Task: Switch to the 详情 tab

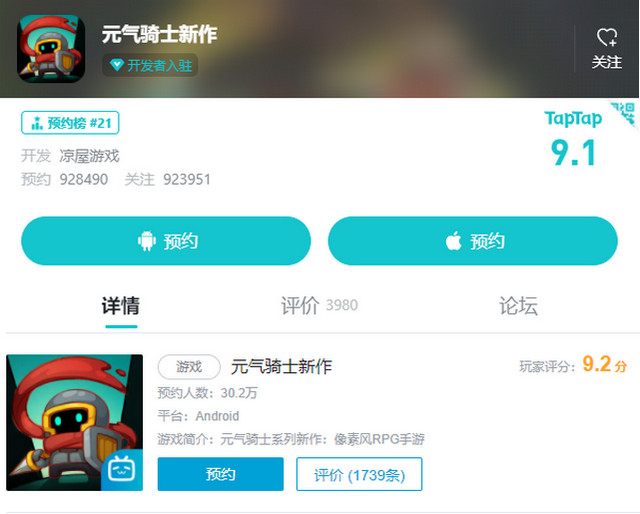Action: click(x=121, y=306)
